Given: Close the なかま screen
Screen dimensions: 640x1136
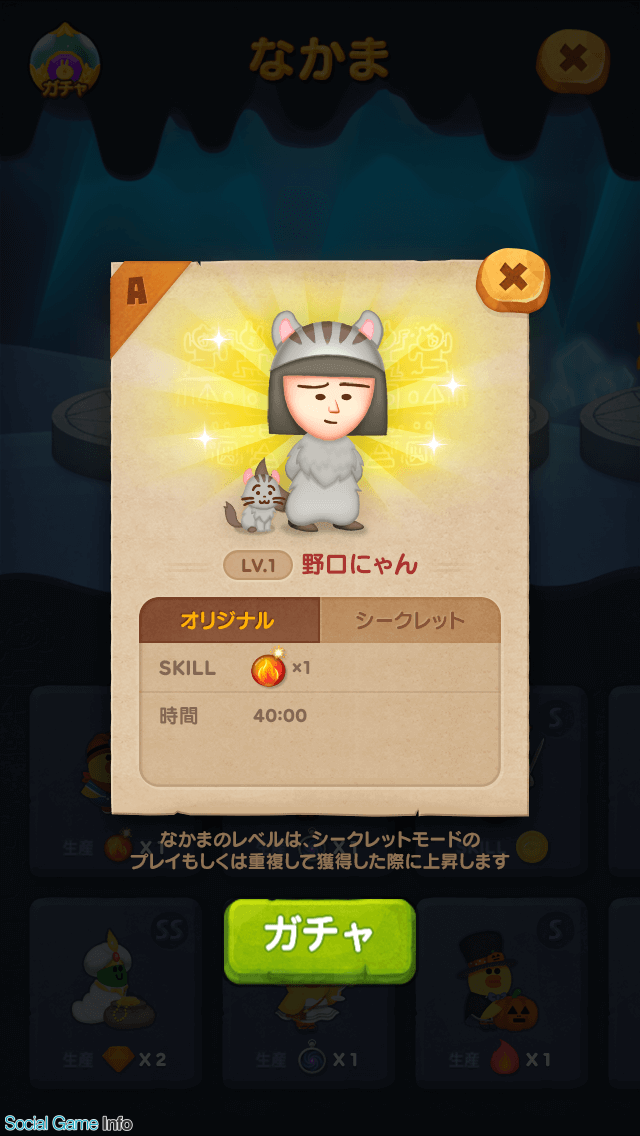Looking at the screenshot, I should coord(573,59).
